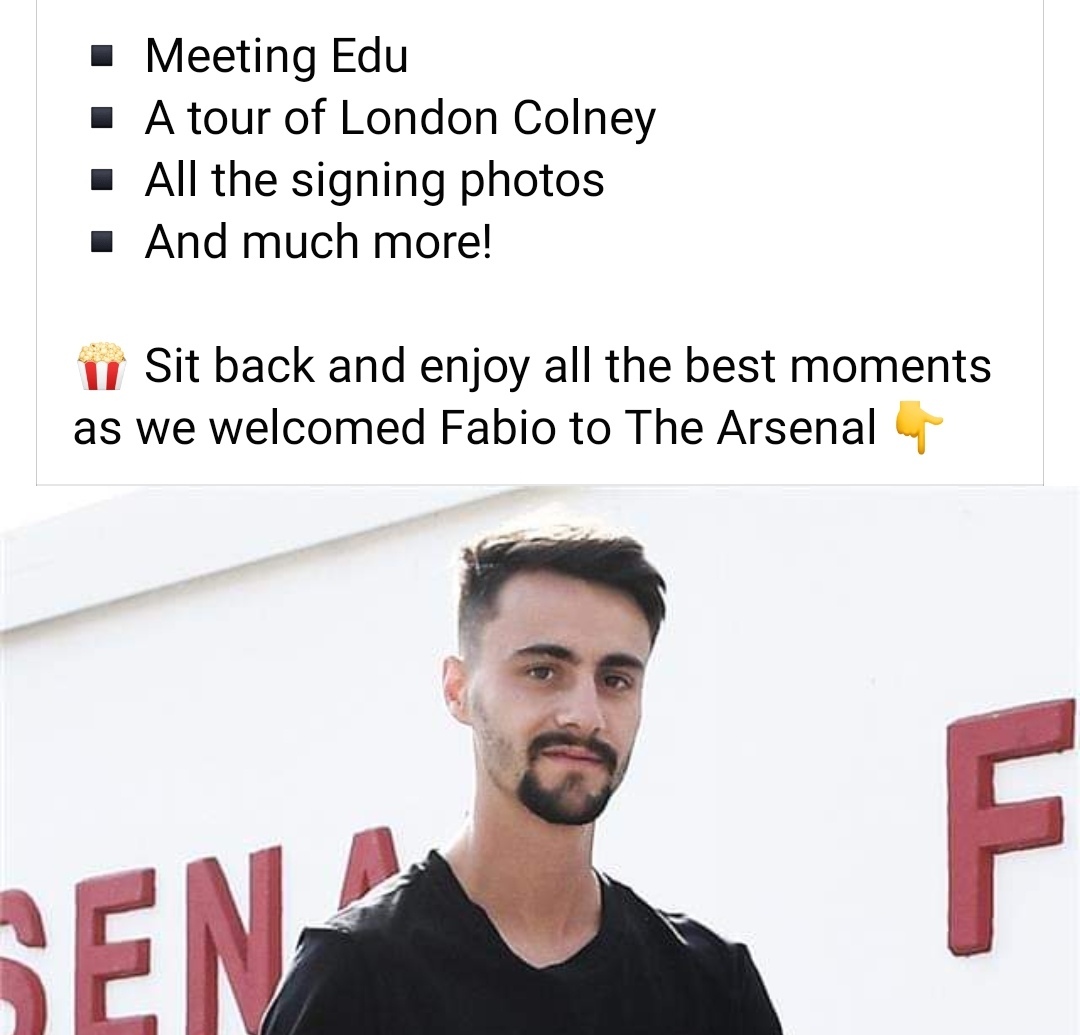Open Fabio's welcome video image
The height and width of the screenshot is (1035, 1080).
pyautogui.click(x=540, y=760)
